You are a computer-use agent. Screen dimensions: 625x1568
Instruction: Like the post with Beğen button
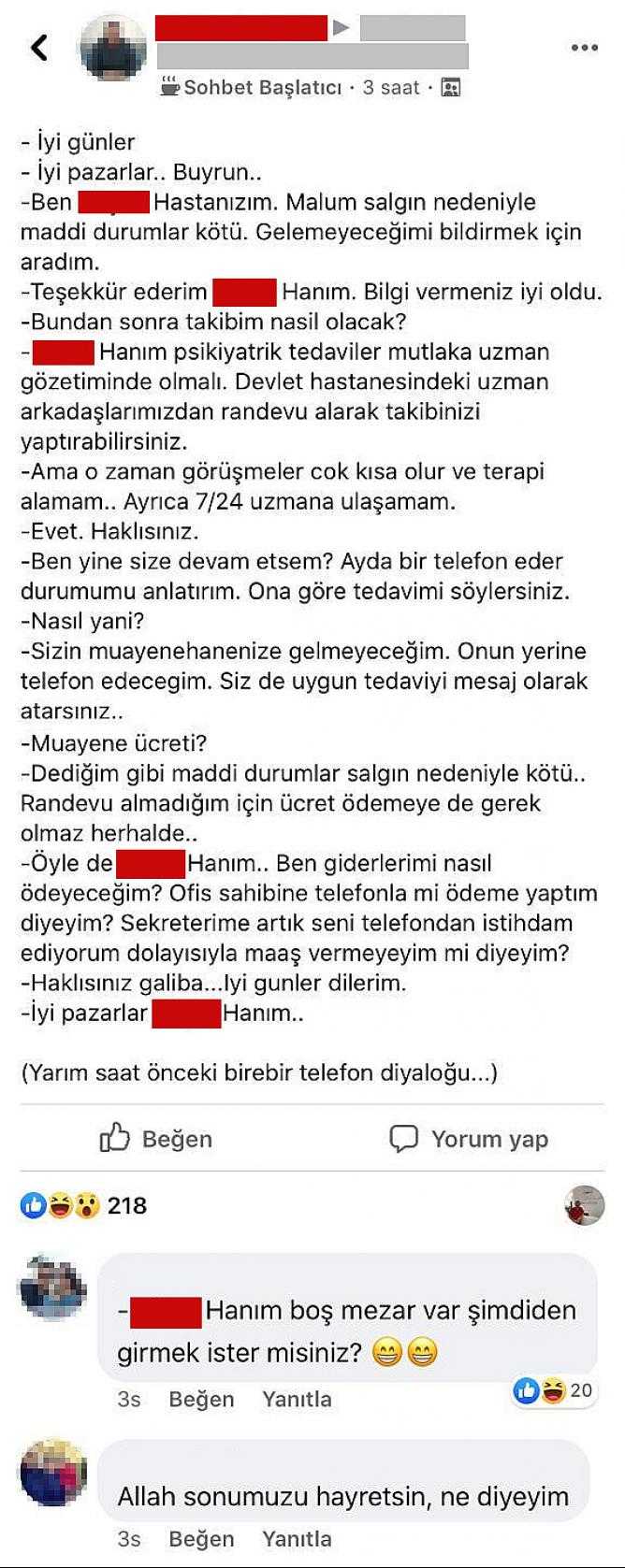[x=156, y=1139]
